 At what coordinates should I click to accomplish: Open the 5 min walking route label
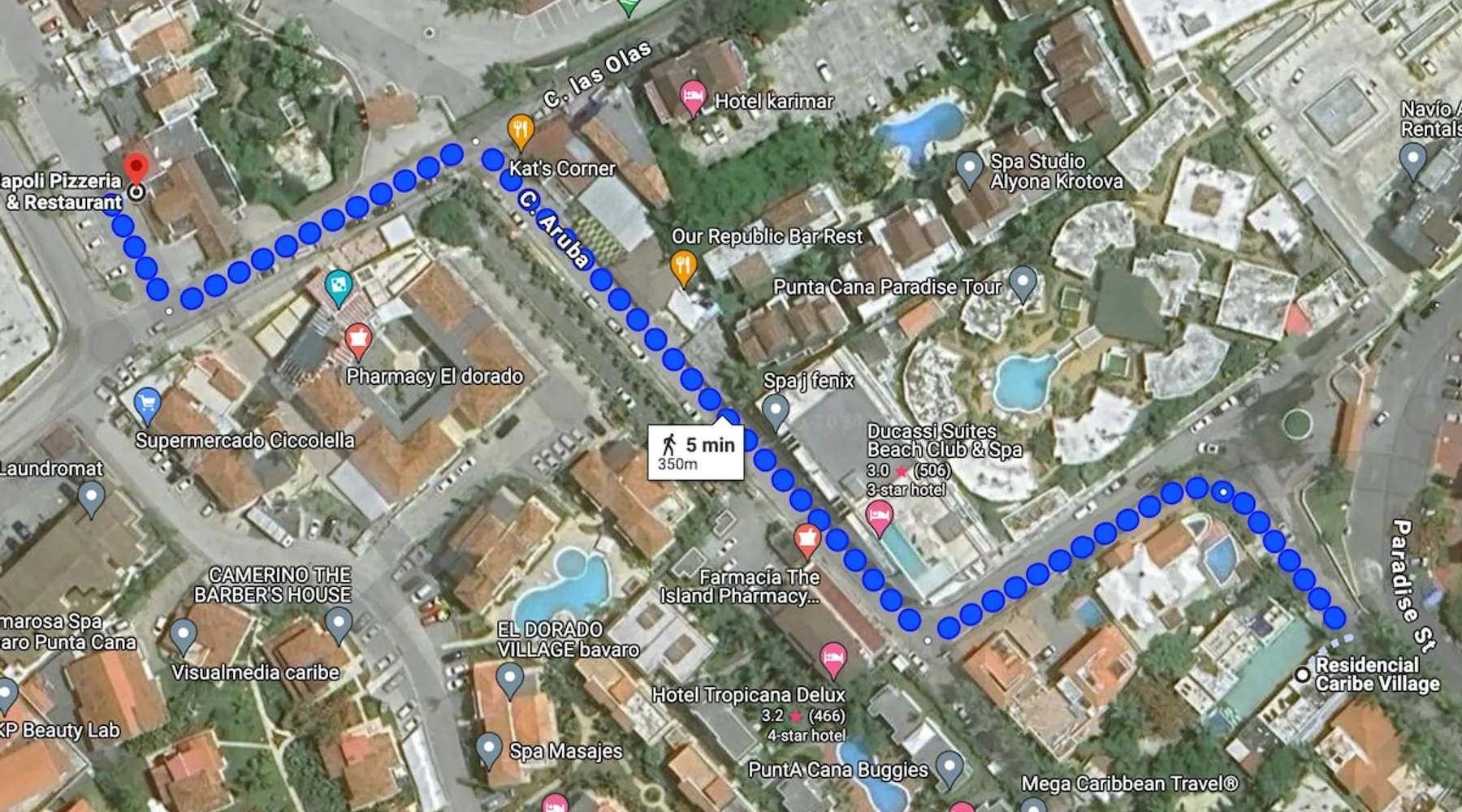[696, 452]
